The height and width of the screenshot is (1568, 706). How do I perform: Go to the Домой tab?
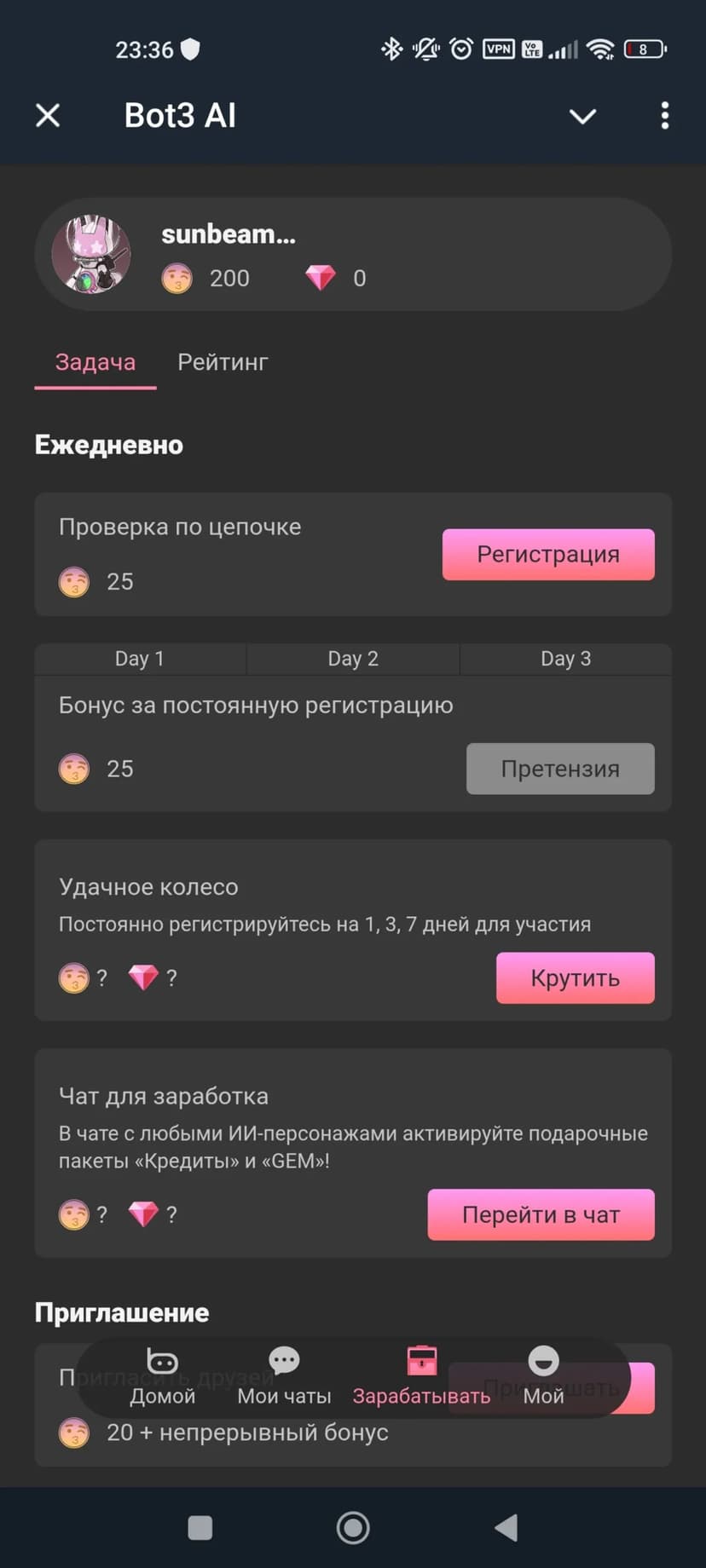[x=162, y=1377]
